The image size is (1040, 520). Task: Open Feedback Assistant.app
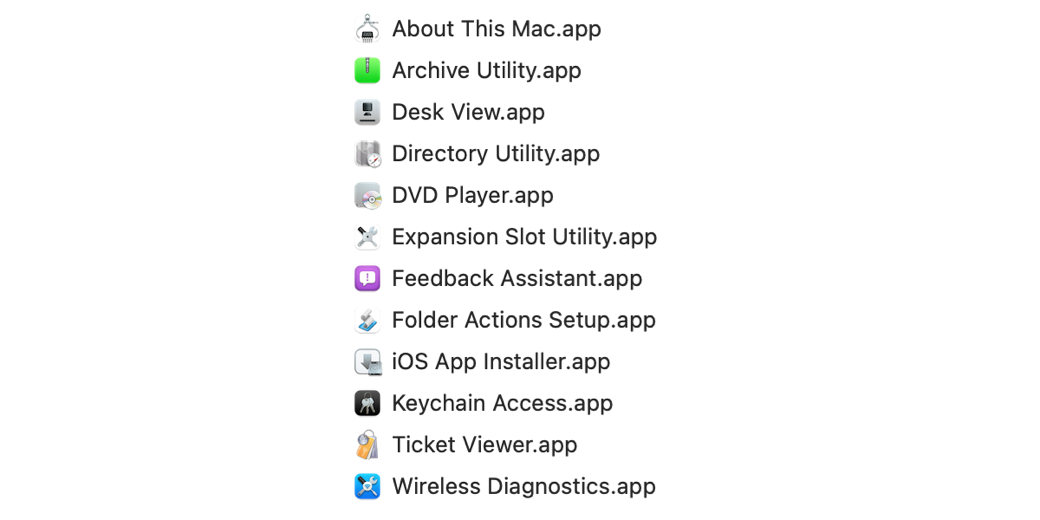516,279
